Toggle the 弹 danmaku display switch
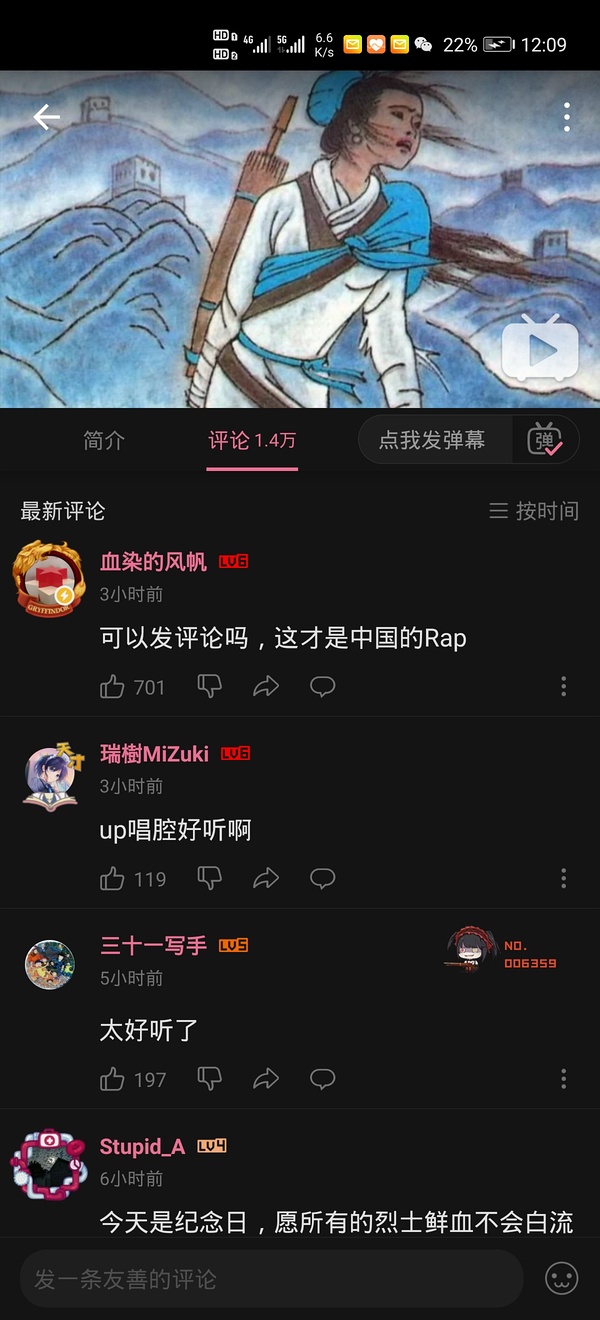The image size is (600, 1320). point(546,440)
